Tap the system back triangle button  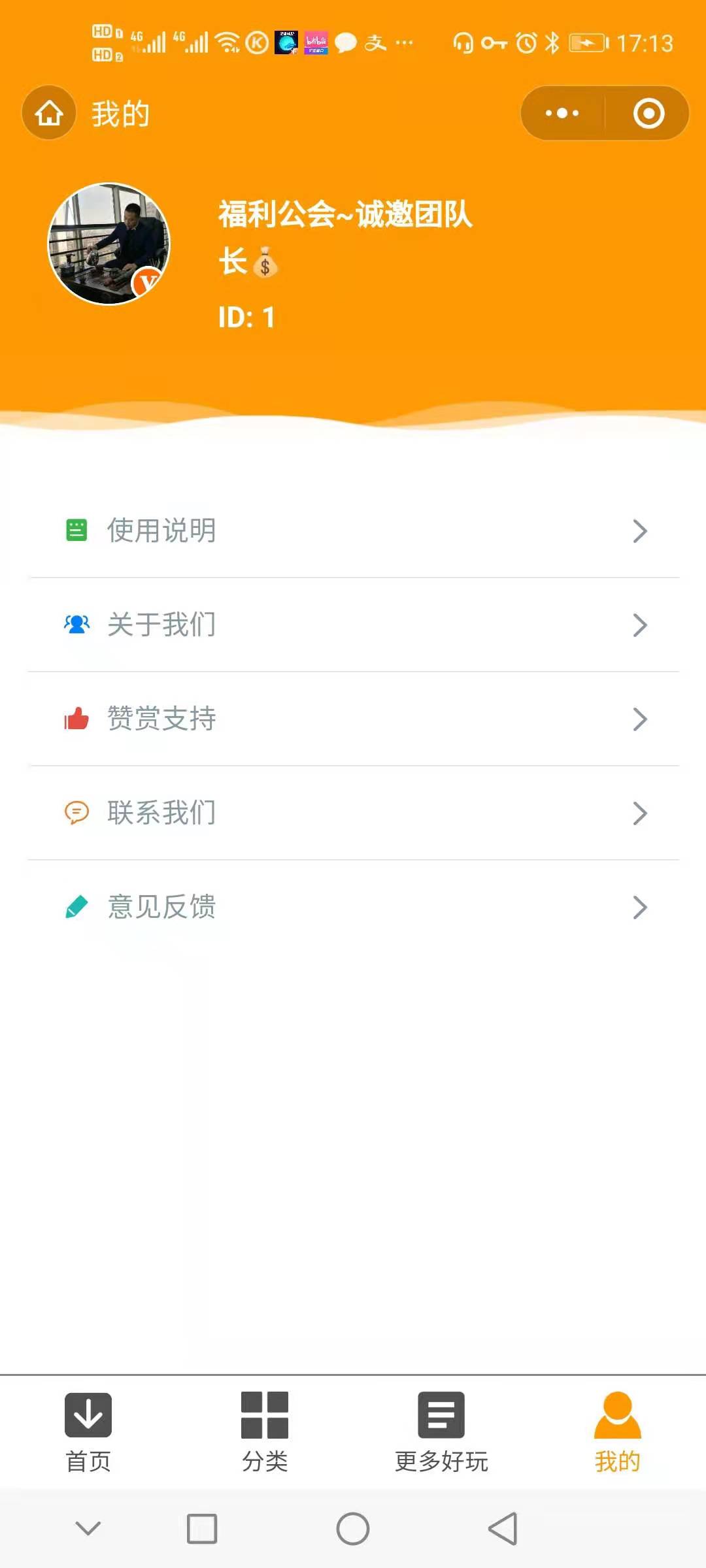(503, 1529)
